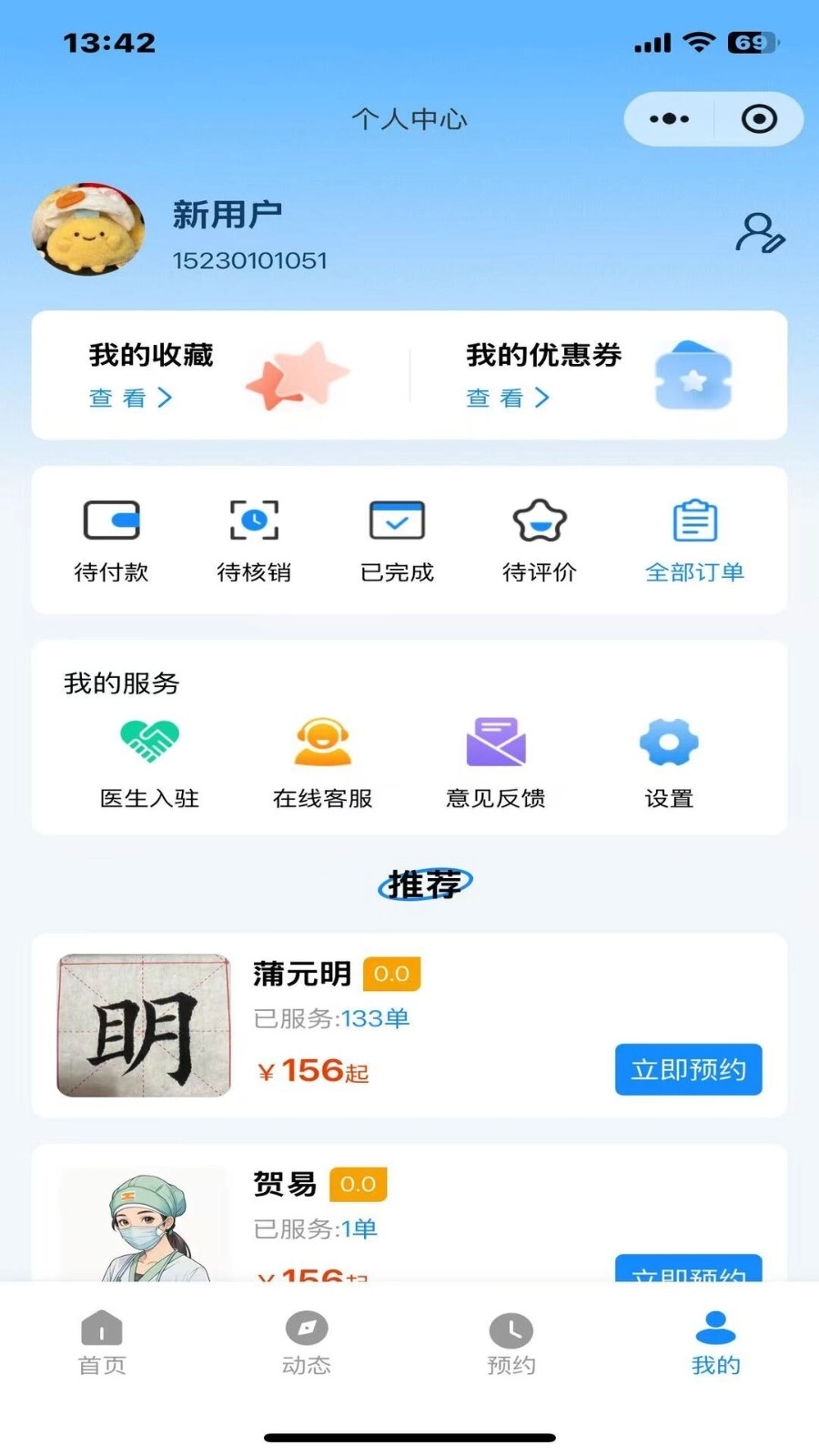Open the 待核销 orders icon
Viewport: 819px width, 1456px height.
pos(253,541)
